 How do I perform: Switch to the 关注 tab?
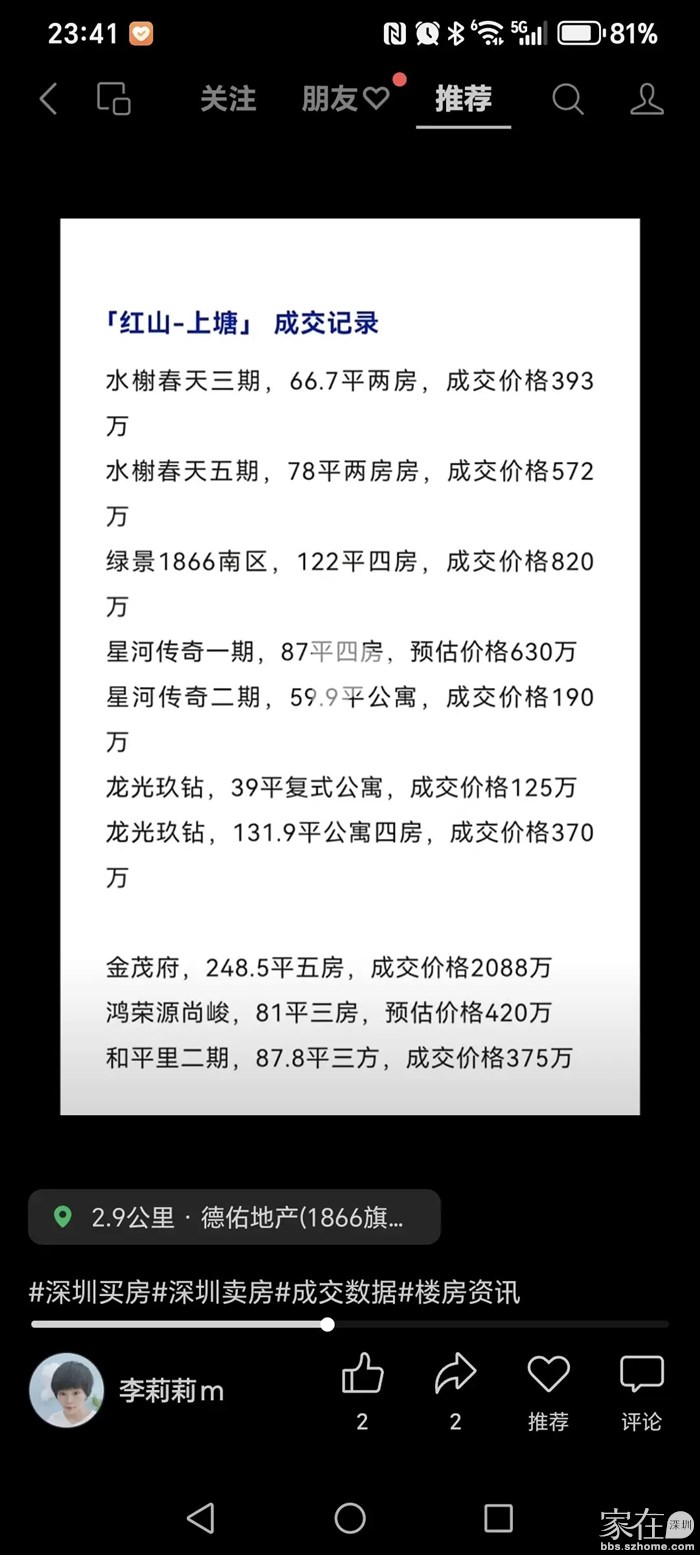228,99
